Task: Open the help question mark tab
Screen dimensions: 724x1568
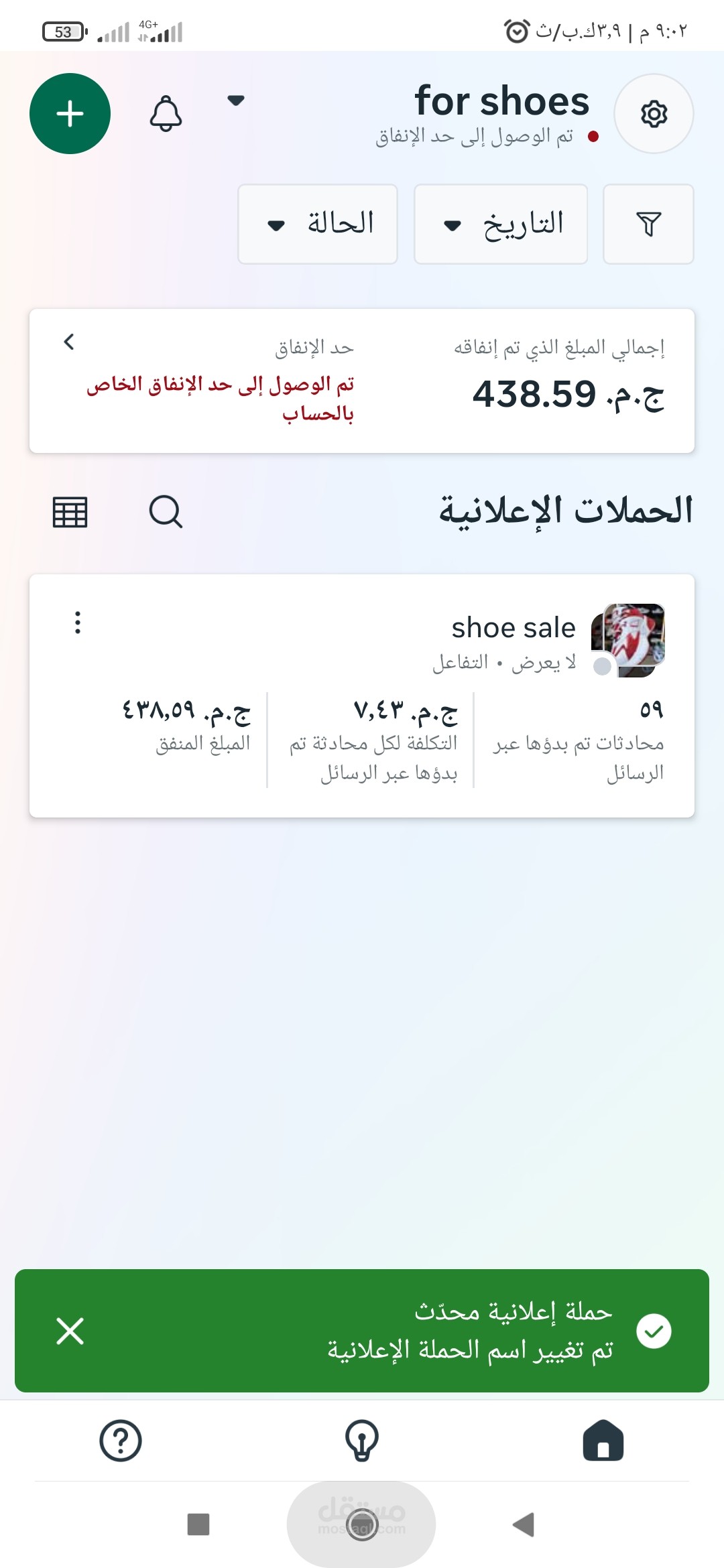Action: pos(121,1440)
